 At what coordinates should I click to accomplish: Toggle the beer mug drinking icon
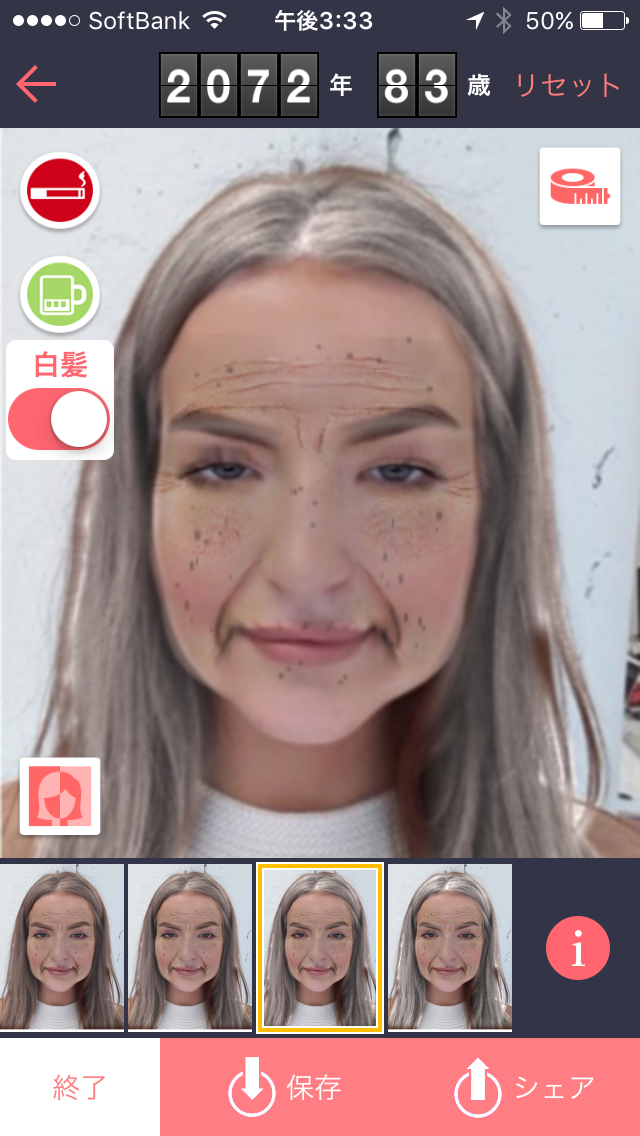click(x=59, y=294)
